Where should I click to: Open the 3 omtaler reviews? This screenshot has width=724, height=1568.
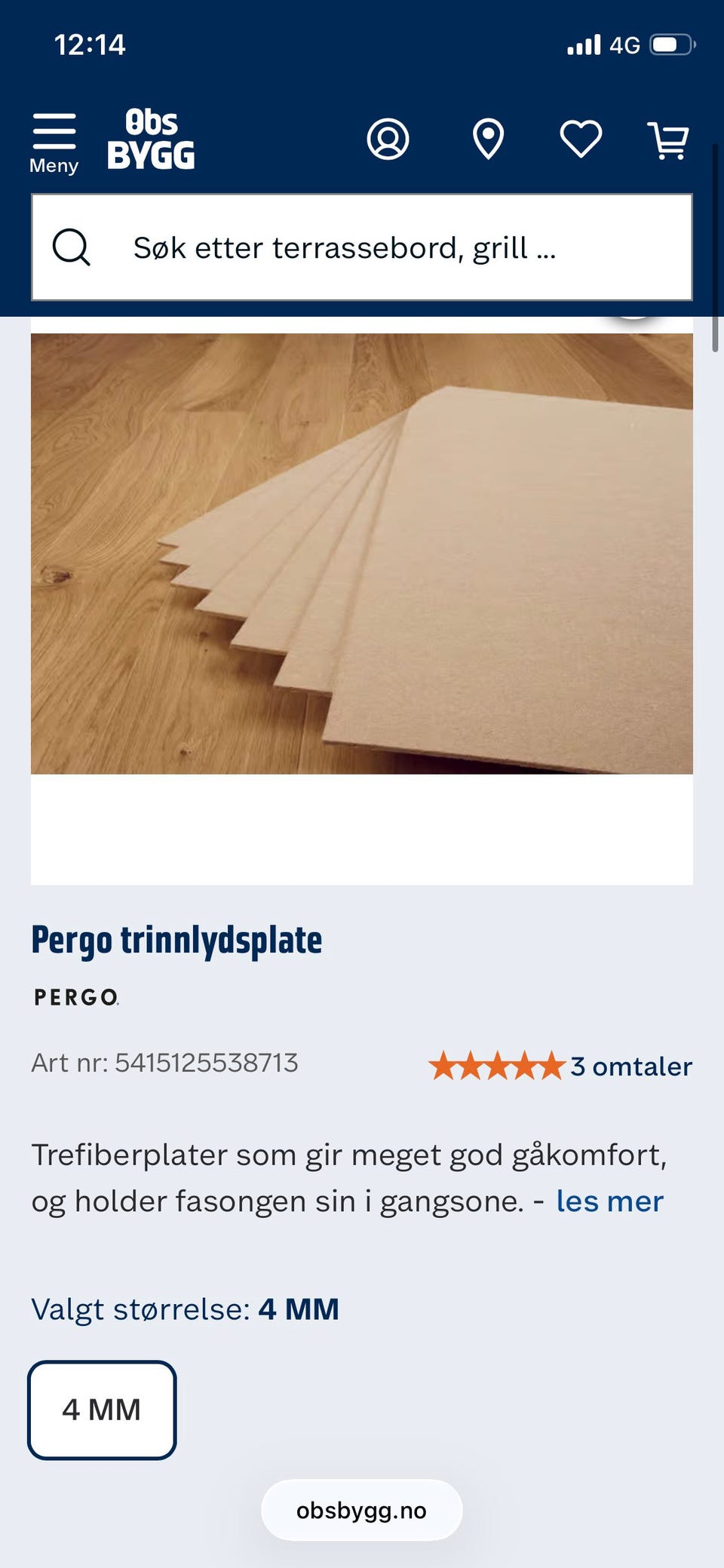[x=630, y=1066]
